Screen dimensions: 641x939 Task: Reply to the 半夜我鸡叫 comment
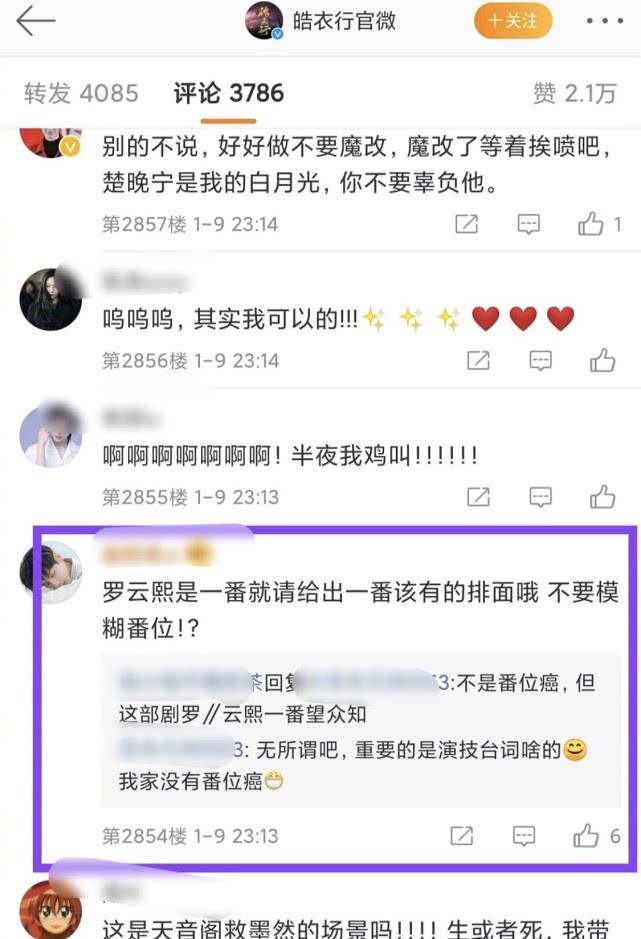(541, 497)
